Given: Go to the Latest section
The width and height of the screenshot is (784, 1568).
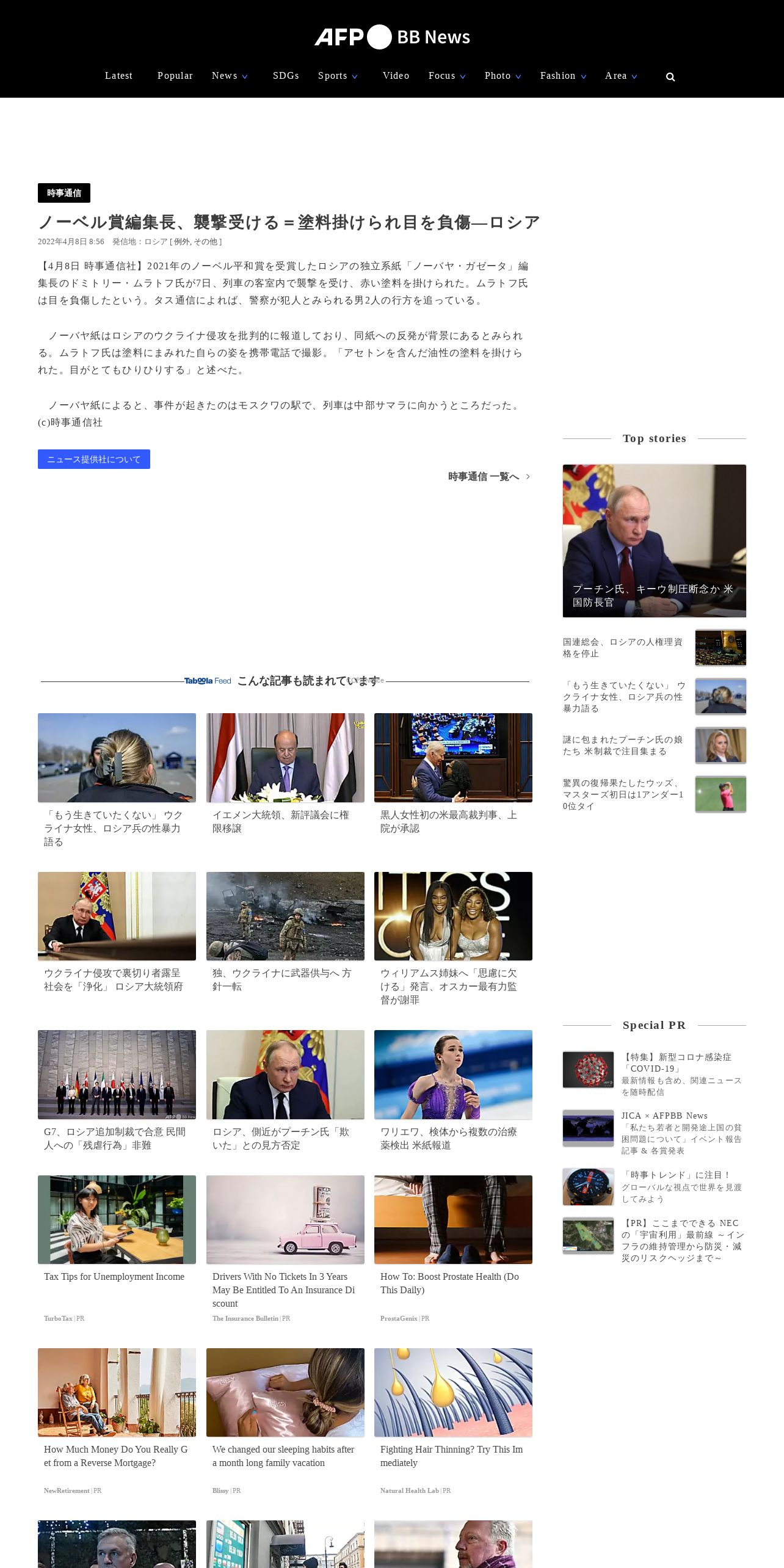Looking at the screenshot, I should click(118, 76).
